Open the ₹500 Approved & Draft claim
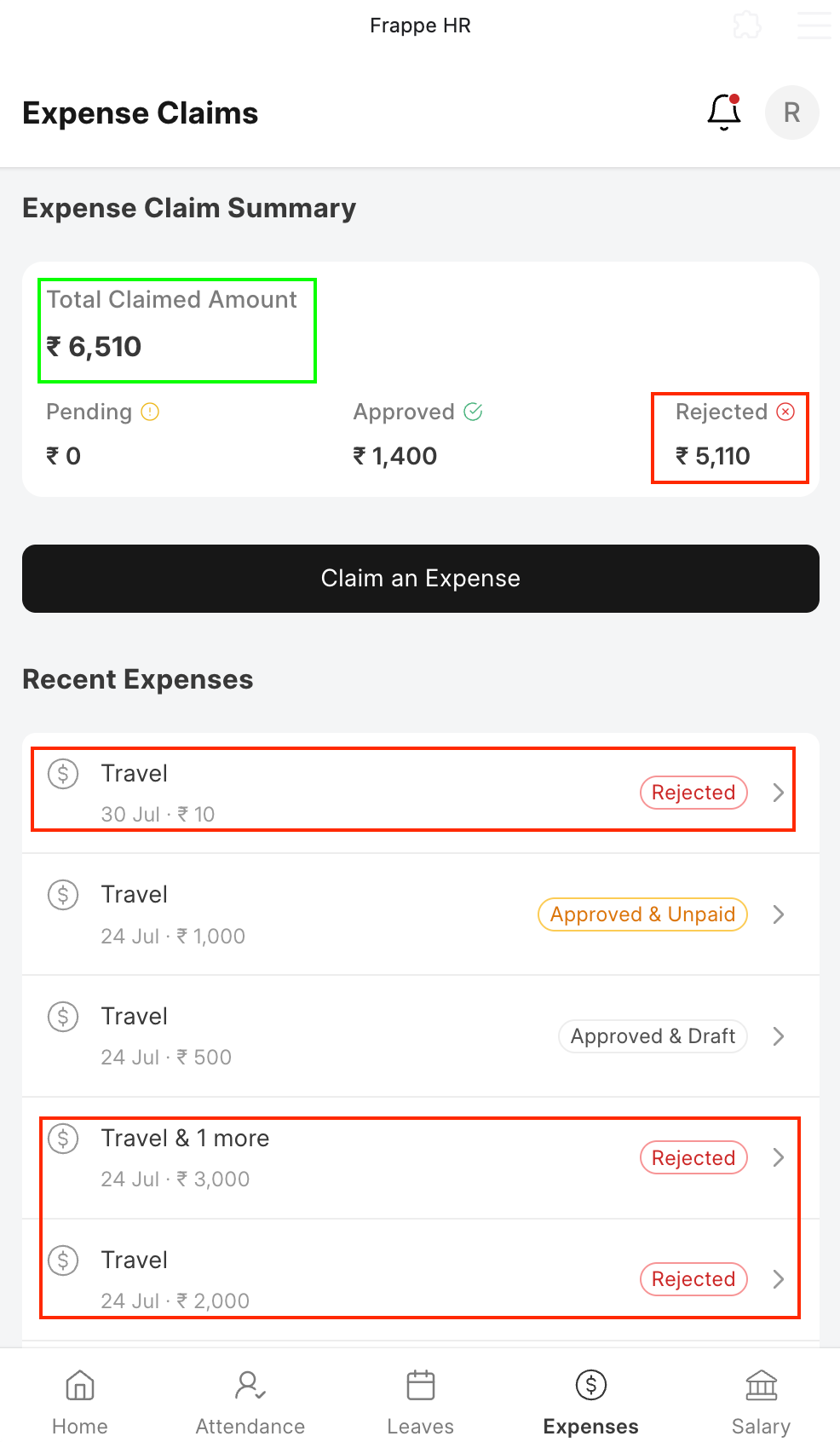 point(421,1036)
